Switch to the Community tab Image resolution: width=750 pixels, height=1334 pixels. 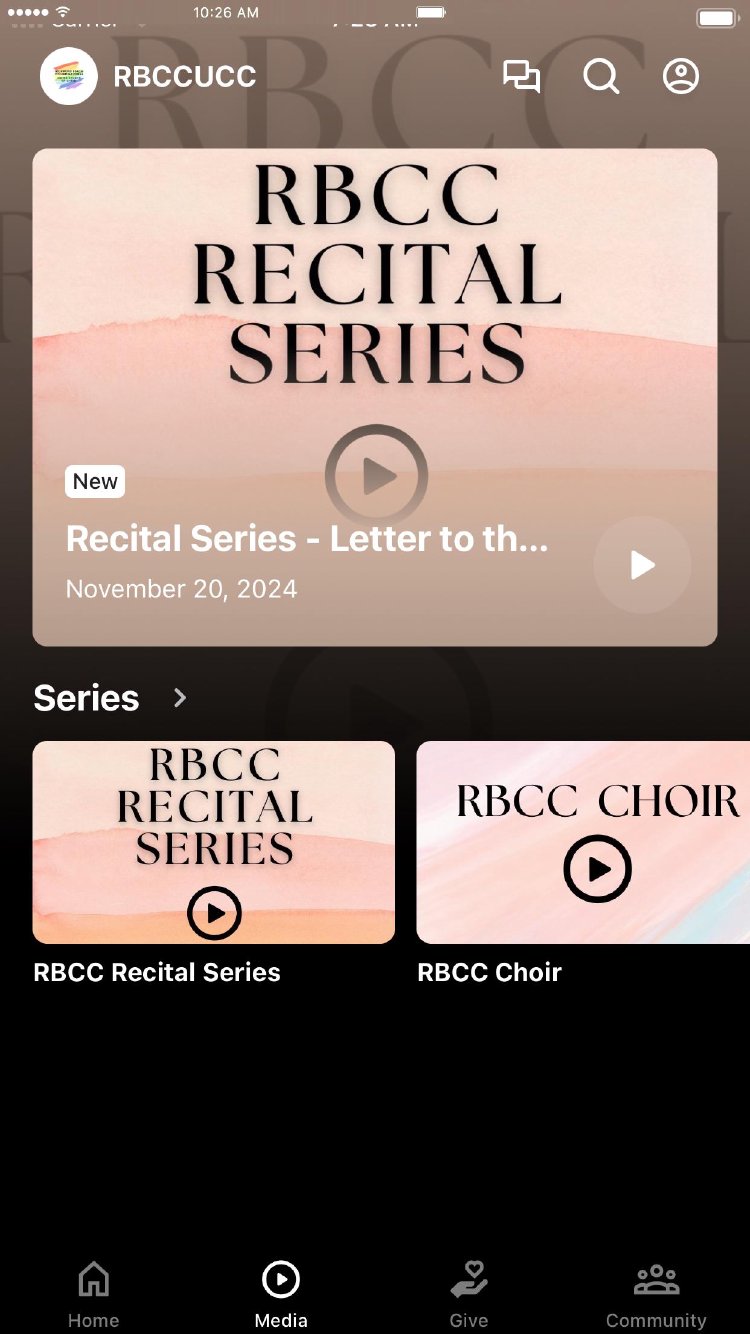pos(656,1294)
